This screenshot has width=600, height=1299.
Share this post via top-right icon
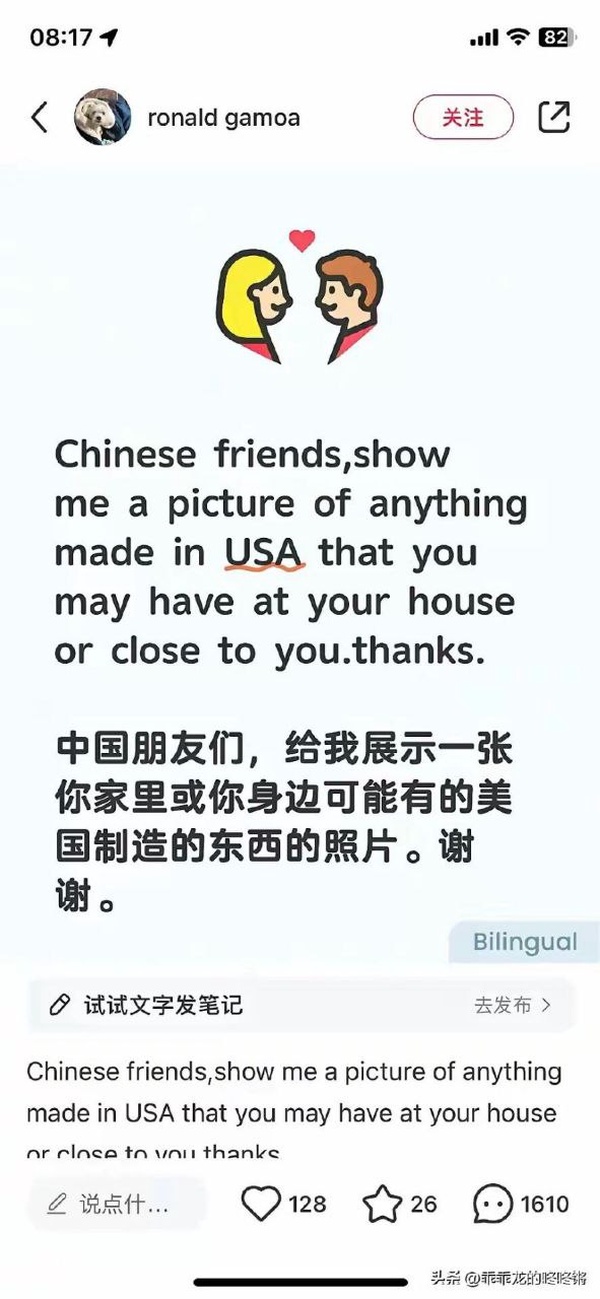(x=554, y=117)
